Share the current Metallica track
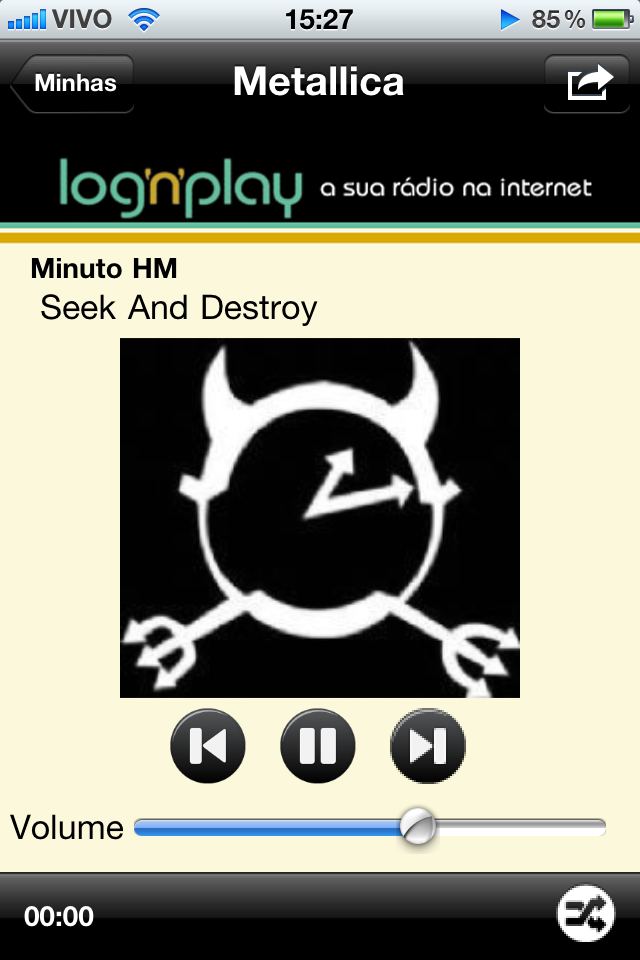Screen dimensions: 640x960 589,84
